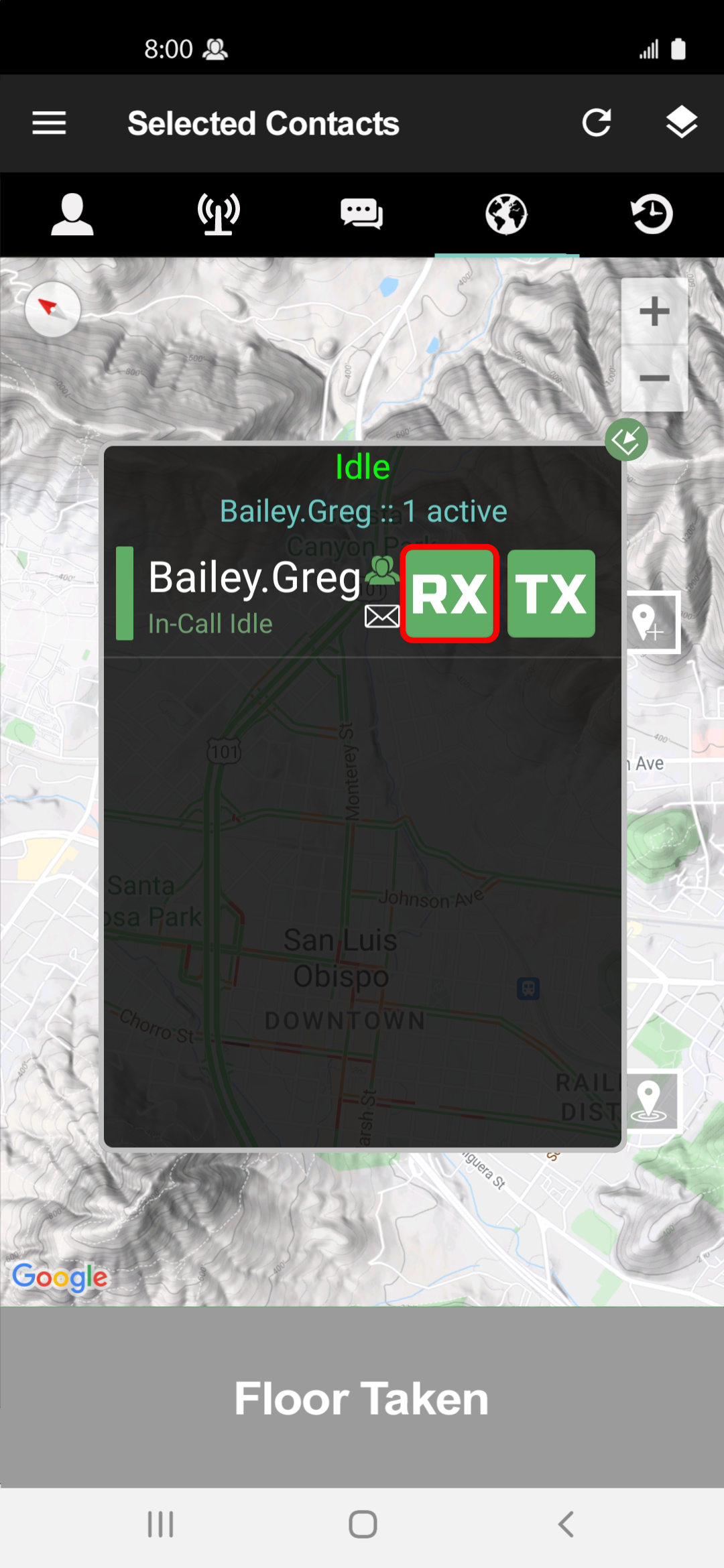The width and height of the screenshot is (724, 1568).
Task: Switch to the contacts person tab
Action: (x=72, y=214)
